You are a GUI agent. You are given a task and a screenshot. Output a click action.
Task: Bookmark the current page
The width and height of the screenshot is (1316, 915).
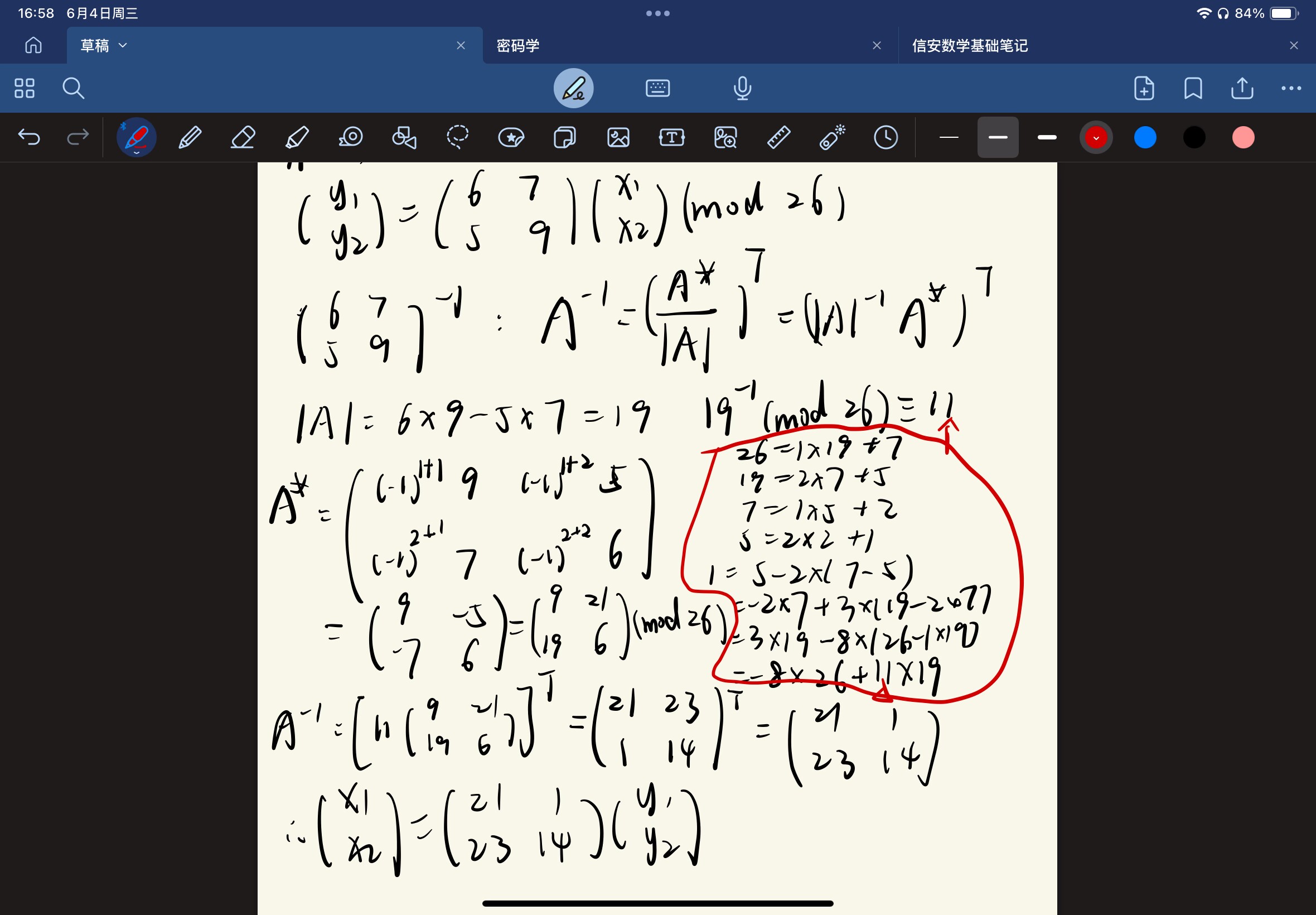[1193, 88]
